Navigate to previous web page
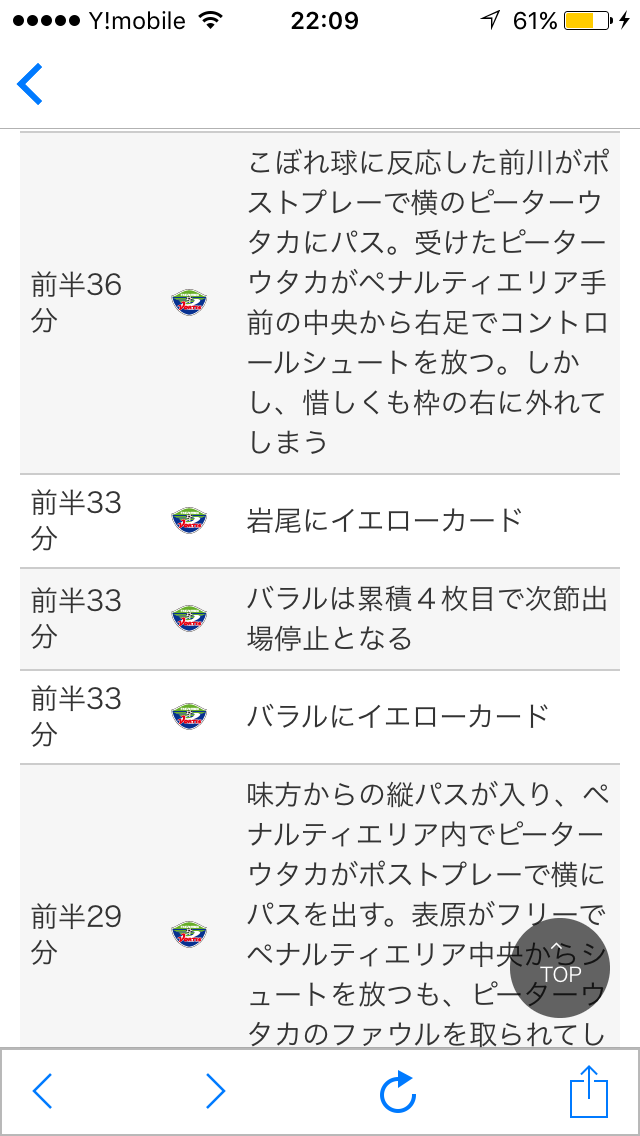 (x=43, y=1090)
